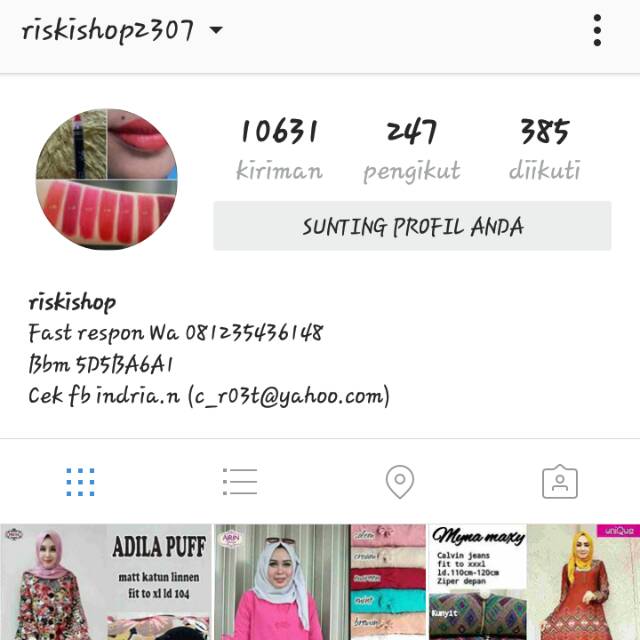The image size is (640, 640).
Task: Open the Myna Maxy post
Action: (x=477, y=582)
